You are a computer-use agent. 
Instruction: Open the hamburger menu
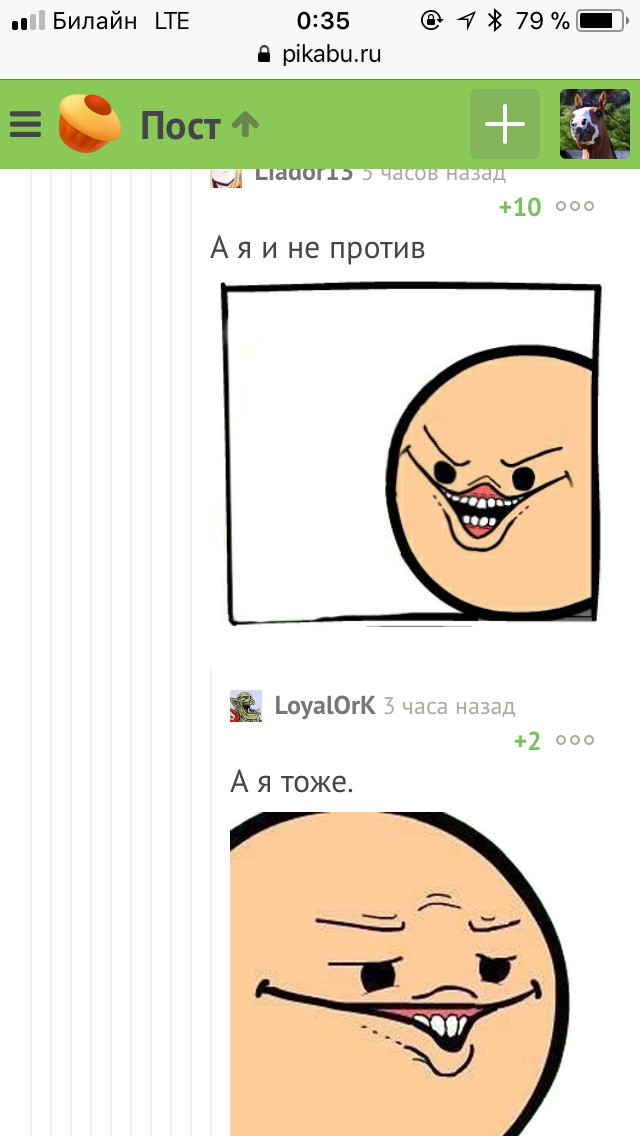click(26, 124)
